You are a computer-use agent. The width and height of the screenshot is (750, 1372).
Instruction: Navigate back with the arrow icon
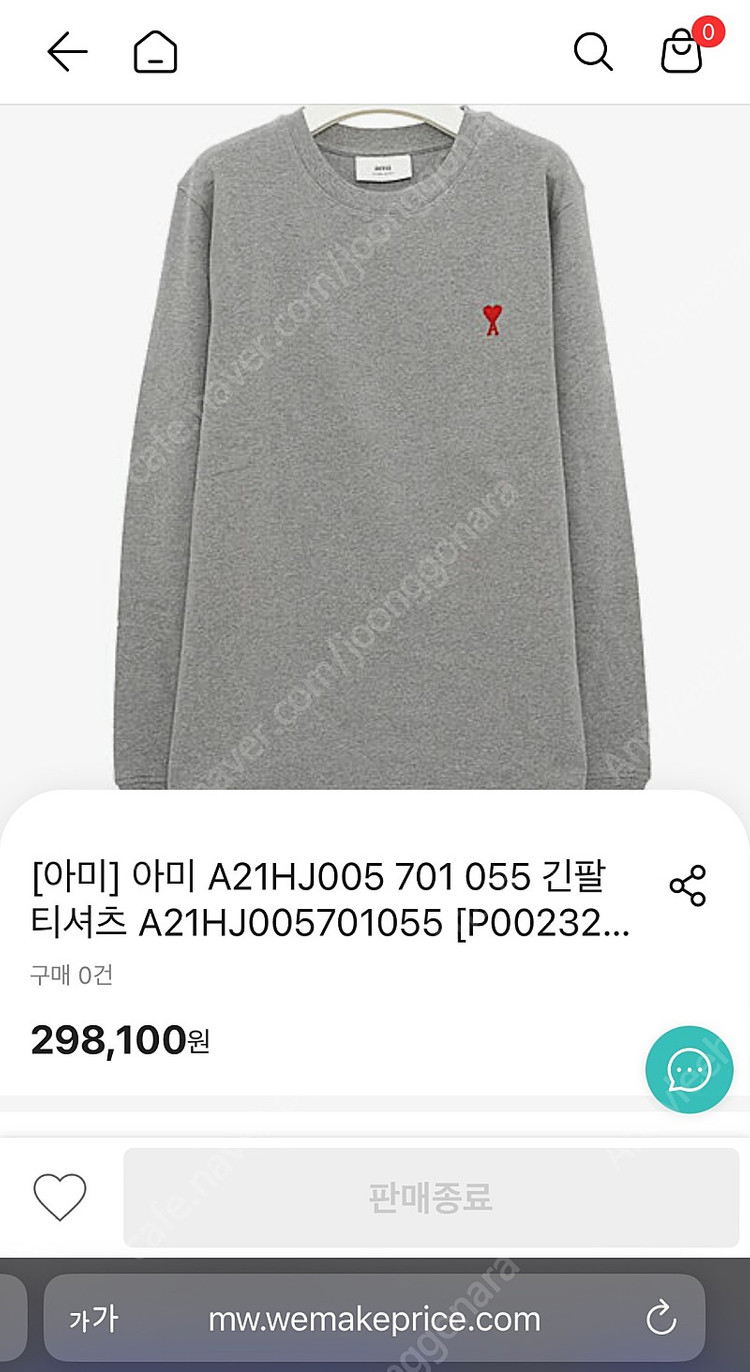click(66, 52)
